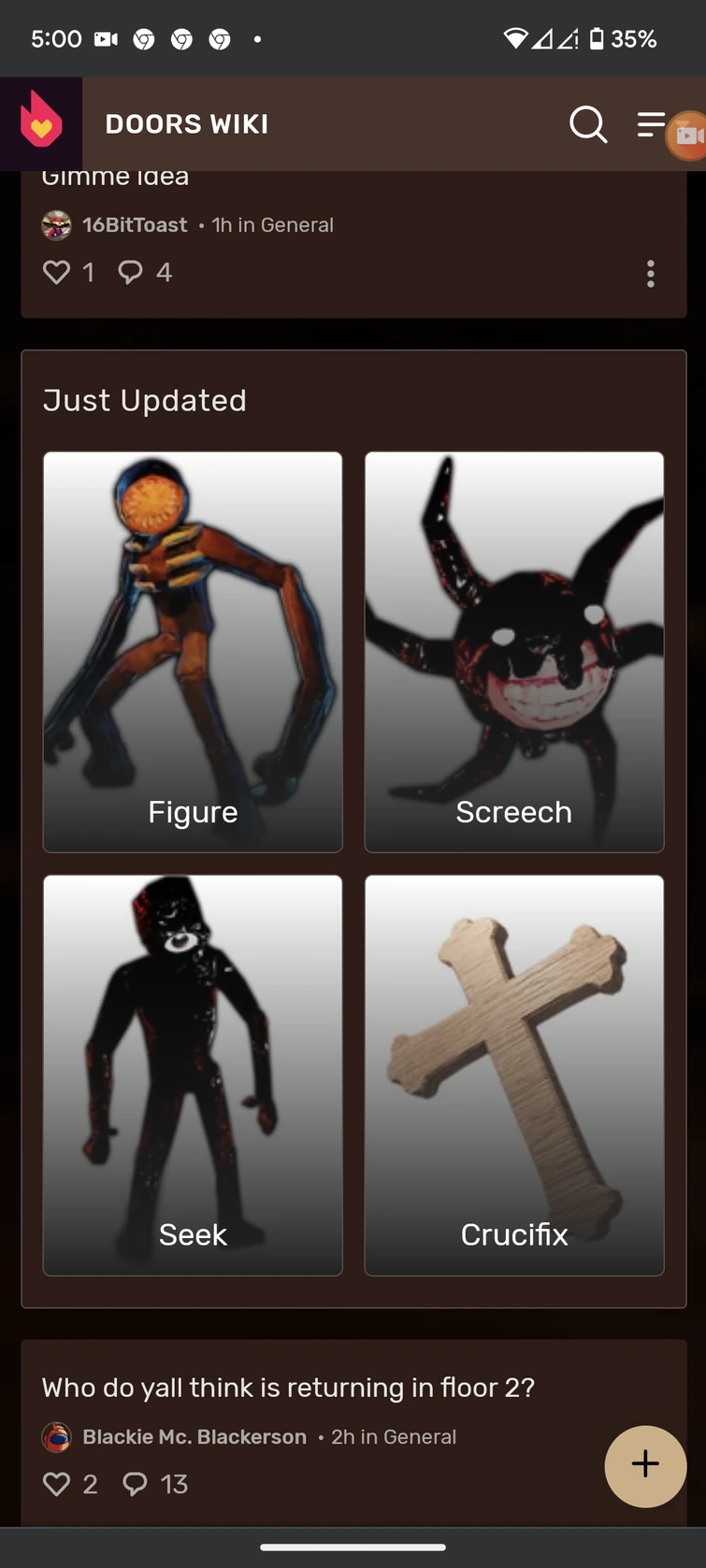Open the Figure article card
This screenshot has height=1568, width=706.
[193, 651]
